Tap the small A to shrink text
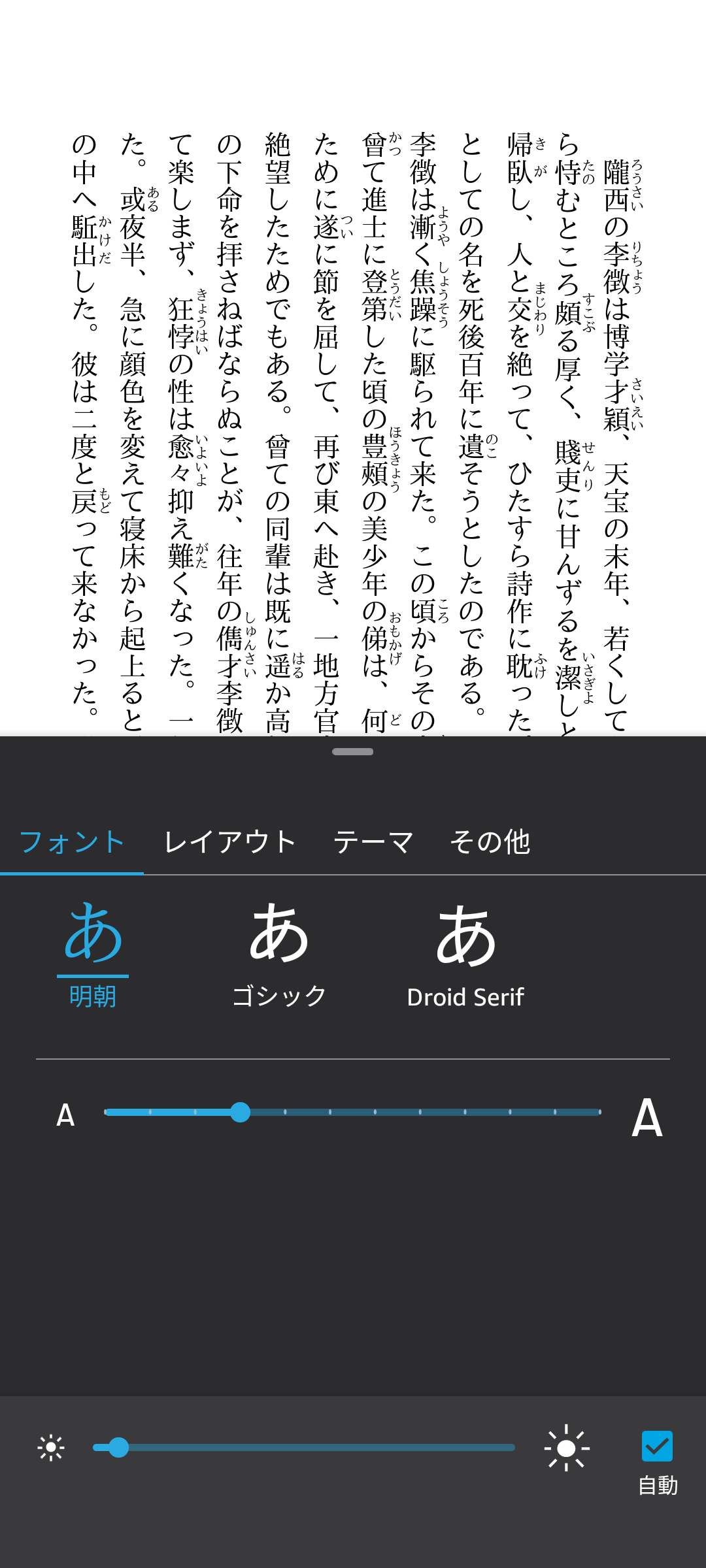 tap(65, 1115)
